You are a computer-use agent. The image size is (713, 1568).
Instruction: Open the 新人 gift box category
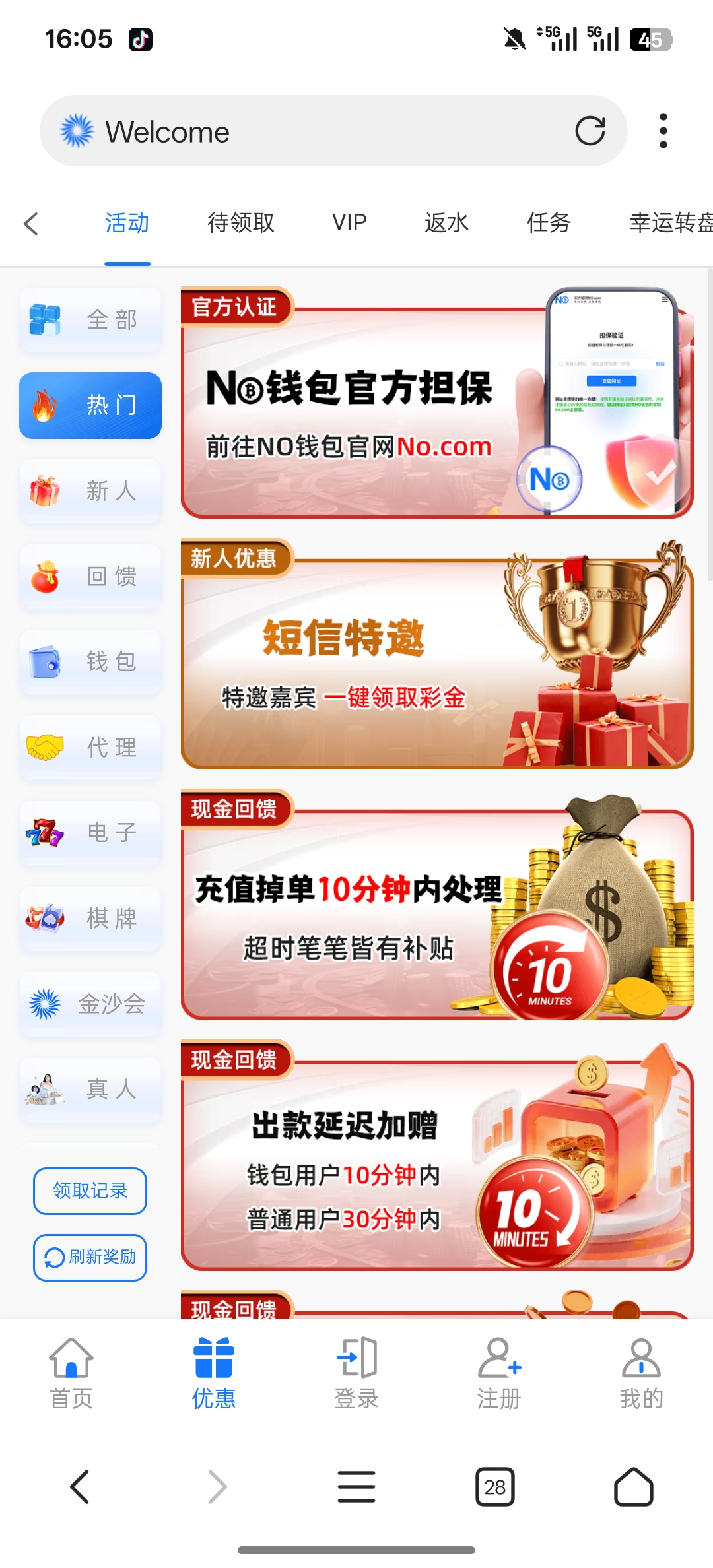[46, 491]
